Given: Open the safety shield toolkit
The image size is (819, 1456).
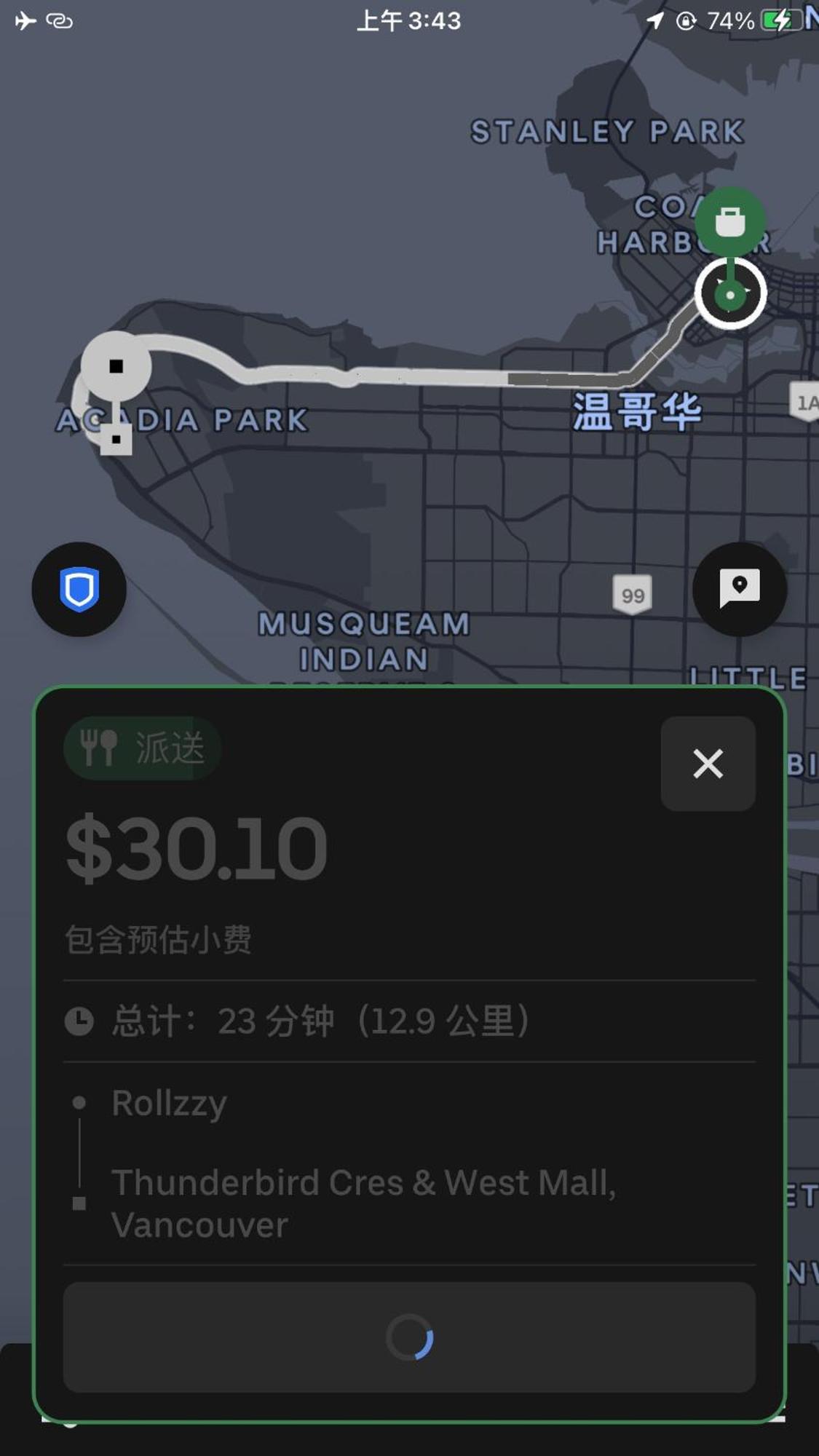Looking at the screenshot, I should pos(79,589).
